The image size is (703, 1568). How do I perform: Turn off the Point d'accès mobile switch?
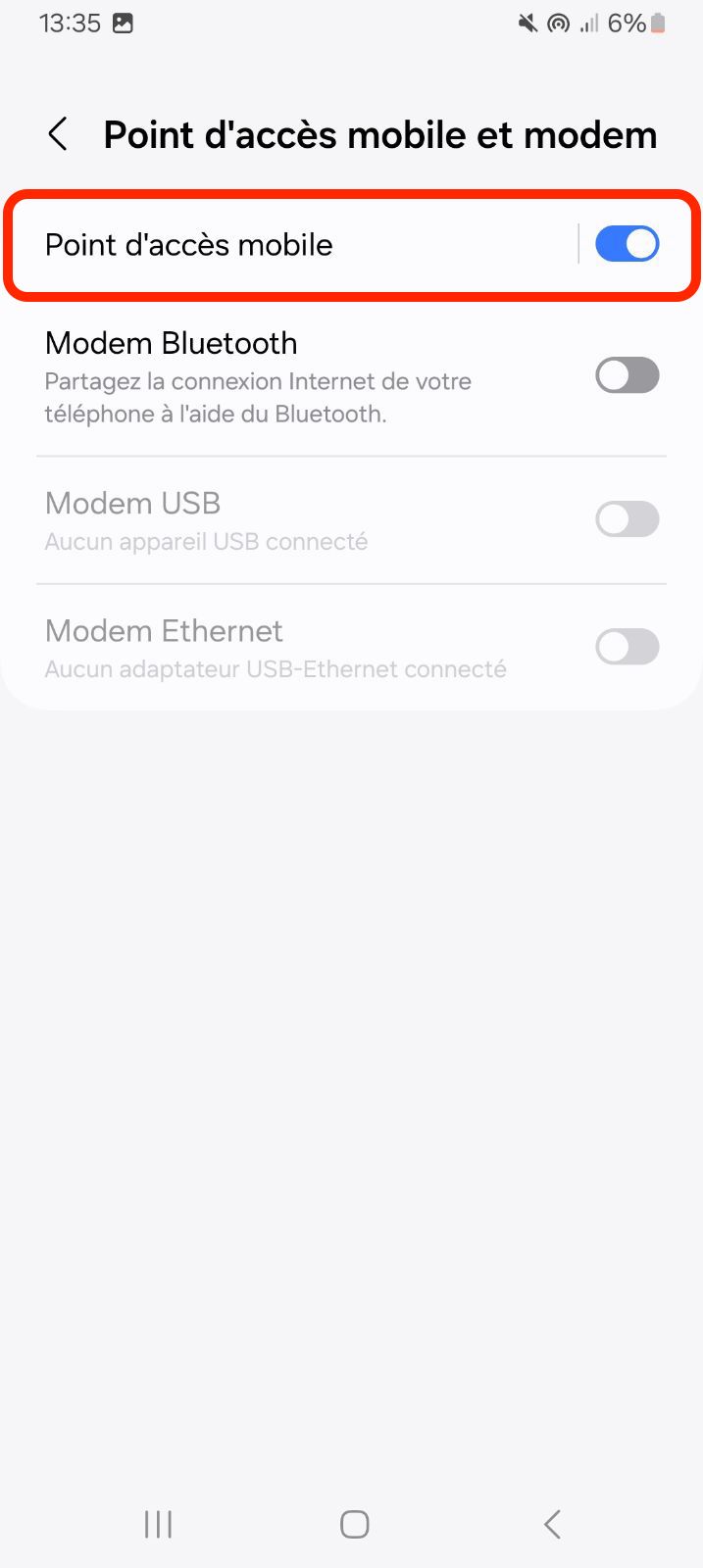627,244
